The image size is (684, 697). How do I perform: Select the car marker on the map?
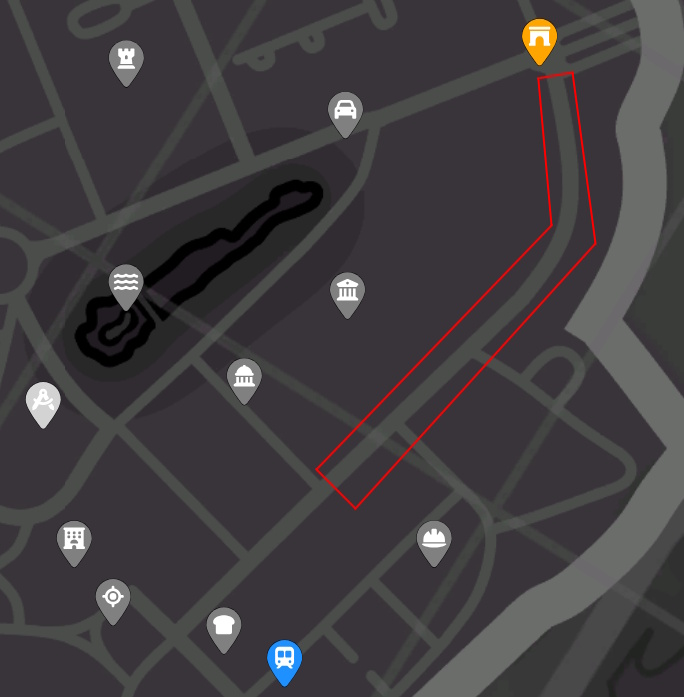point(345,112)
